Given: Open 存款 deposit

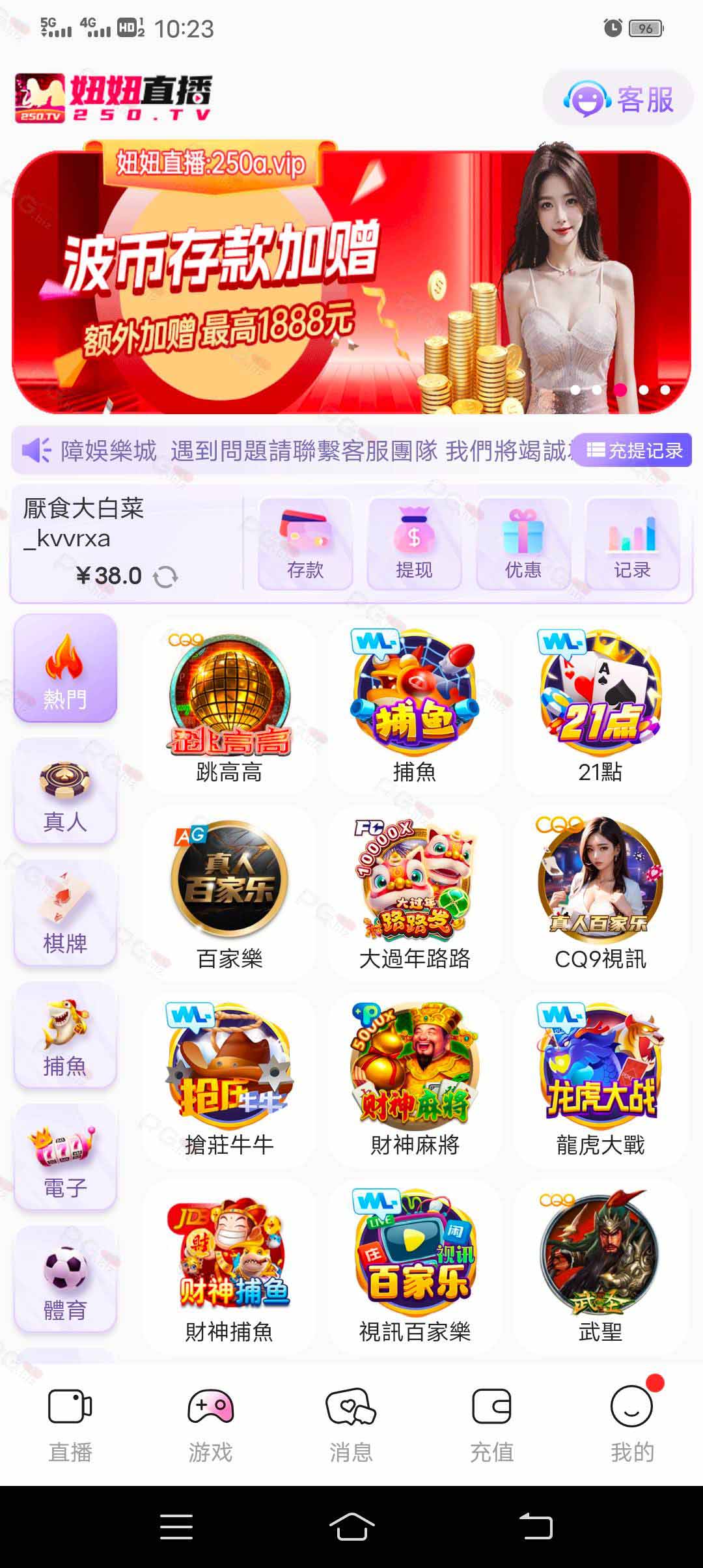Looking at the screenshot, I should 305,544.
